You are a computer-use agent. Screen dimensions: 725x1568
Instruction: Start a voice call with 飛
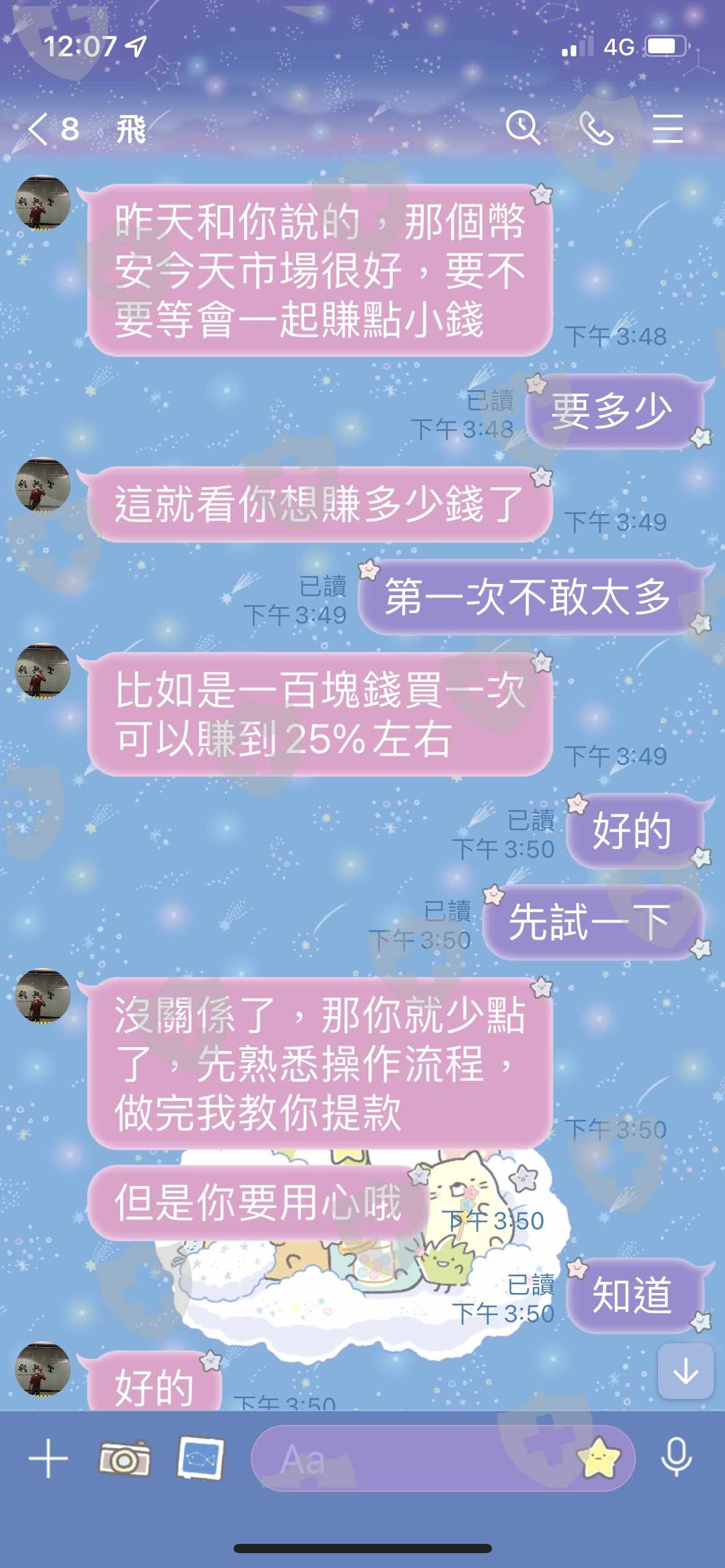pyautogui.click(x=596, y=128)
